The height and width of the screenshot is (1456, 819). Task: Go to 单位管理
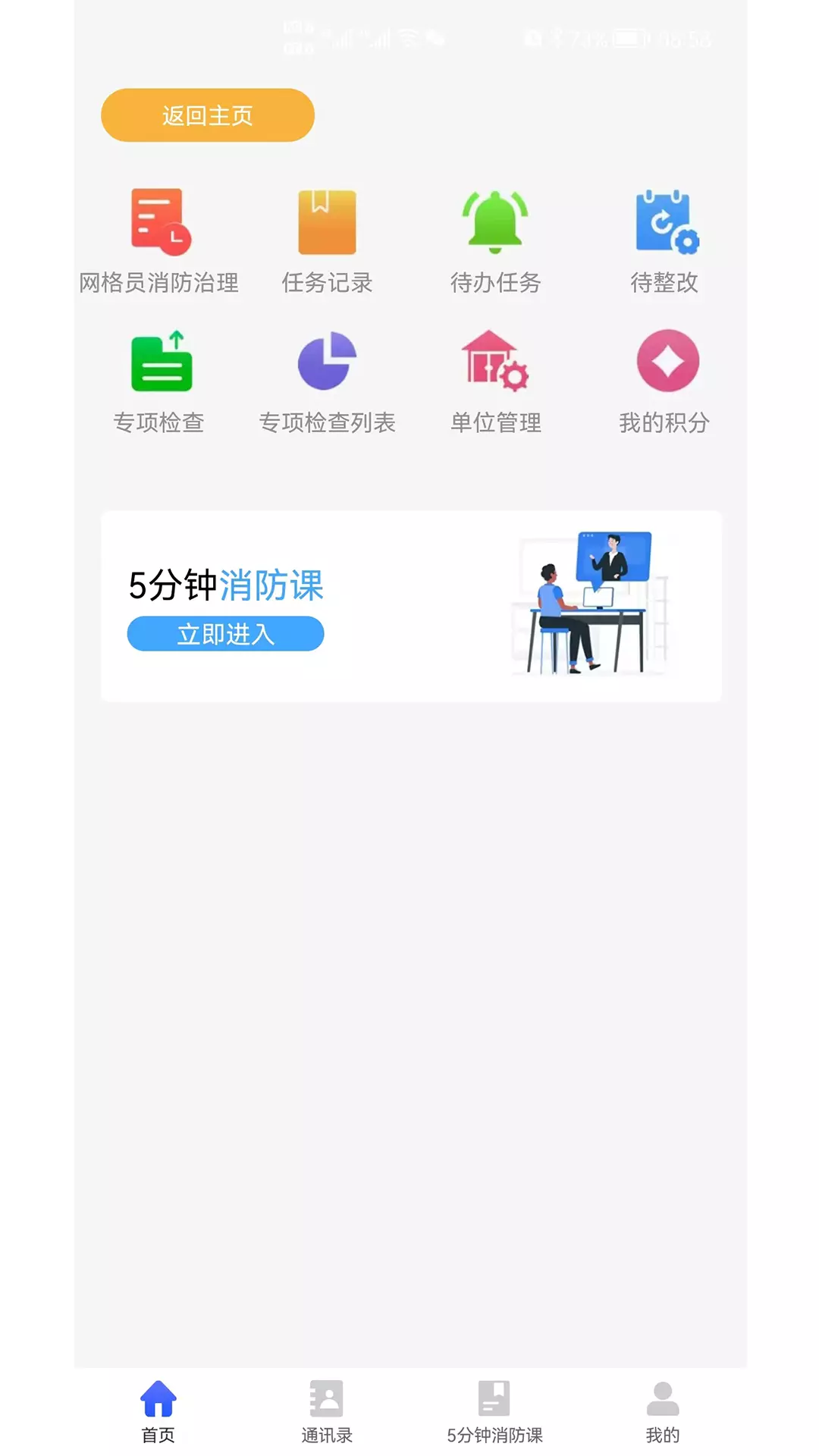[495, 381]
